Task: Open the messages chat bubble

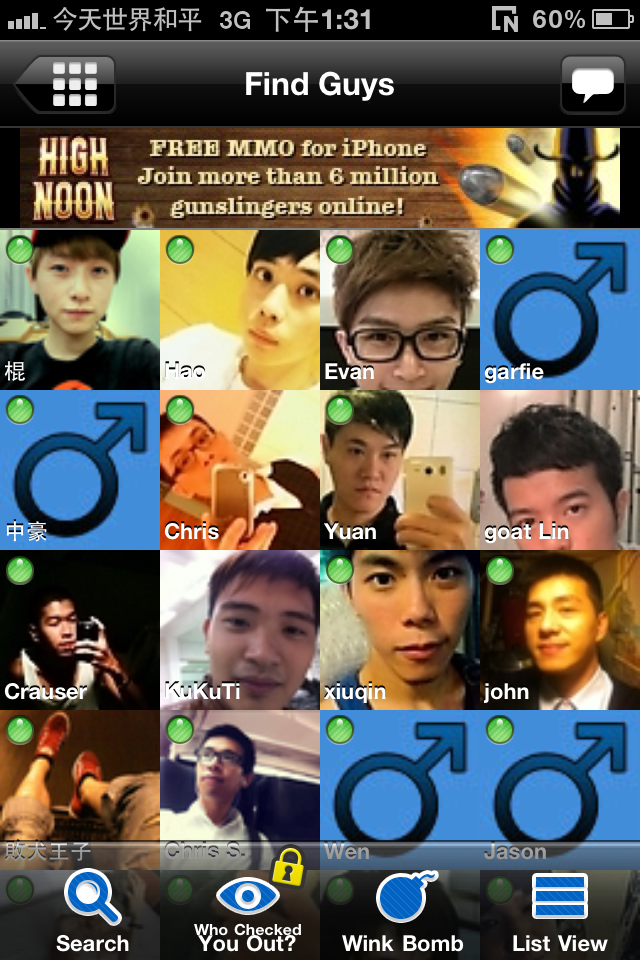Action: click(x=592, y=85)
